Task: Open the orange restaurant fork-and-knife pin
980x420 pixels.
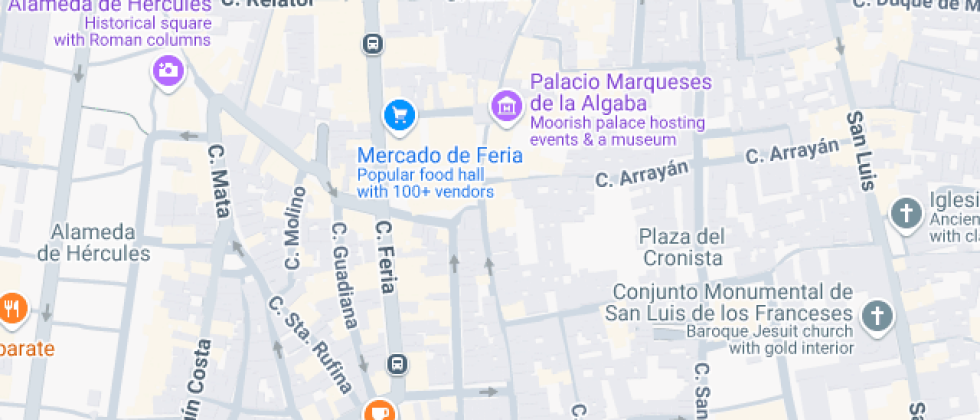Action: (x=12, y=308)
